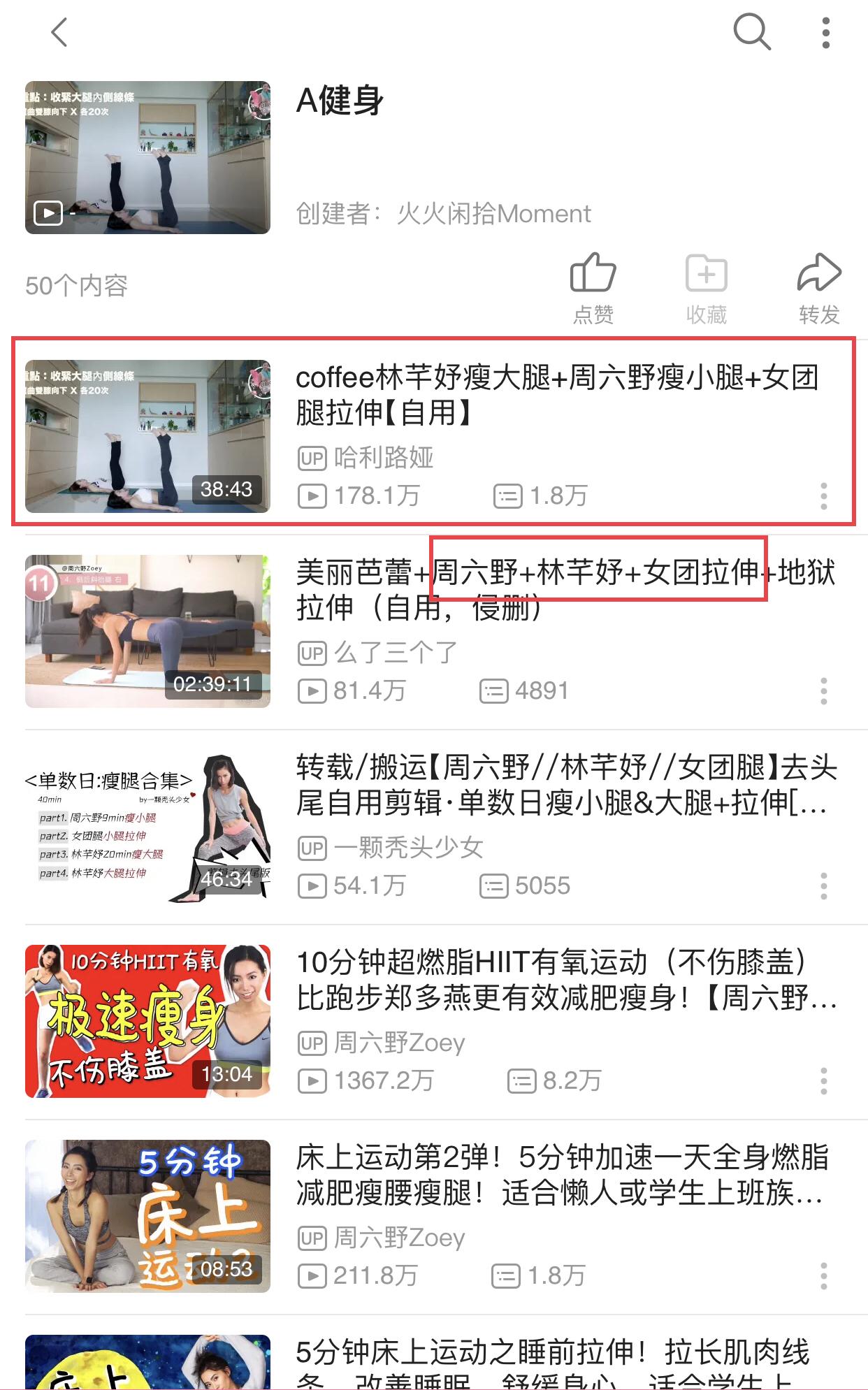The width and height of the screenshot is (868, 1390).
Task: Open more options for the HIIT video
Action: coord(824,1080)
